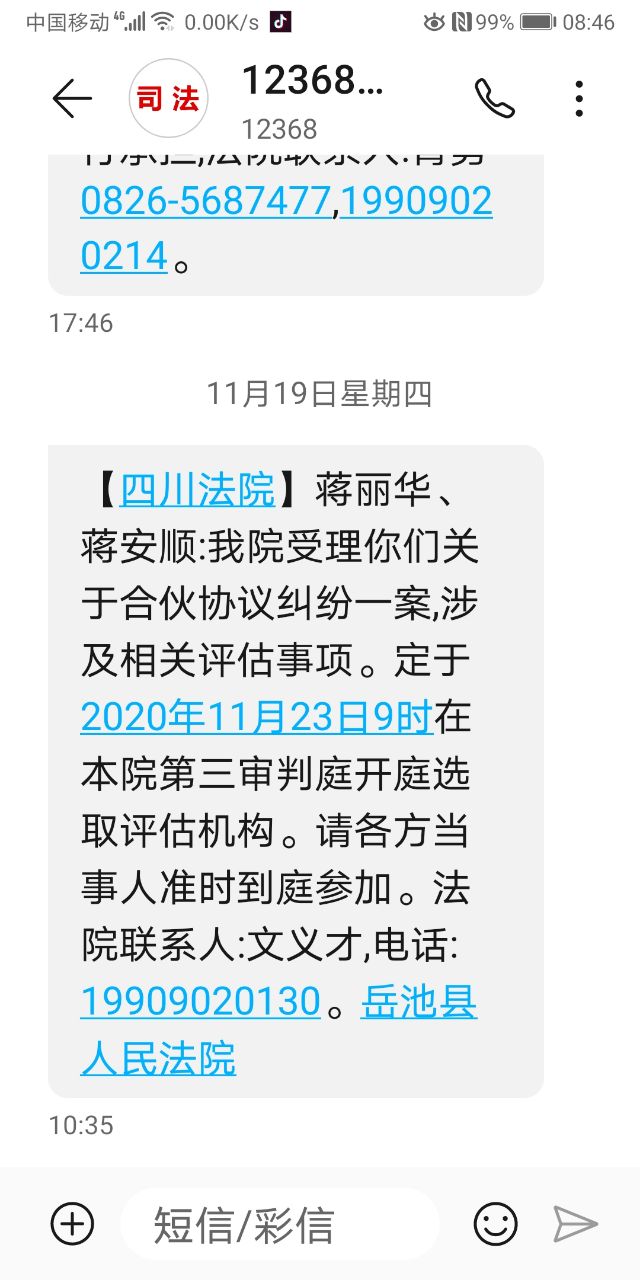Tap the 2020年11月23日9时 date link
Screen dimensions: 640x1280
[256, 716]
